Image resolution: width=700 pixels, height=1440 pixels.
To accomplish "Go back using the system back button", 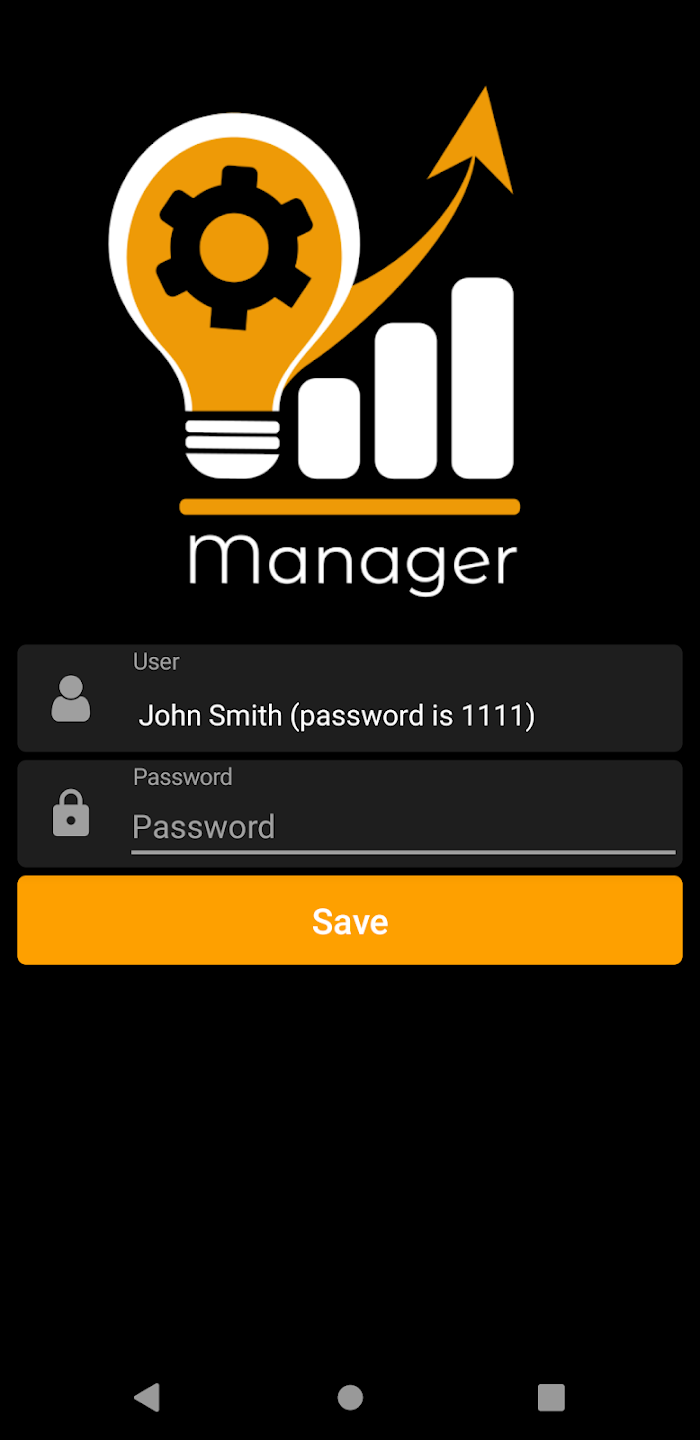I will pos(147,1397).
